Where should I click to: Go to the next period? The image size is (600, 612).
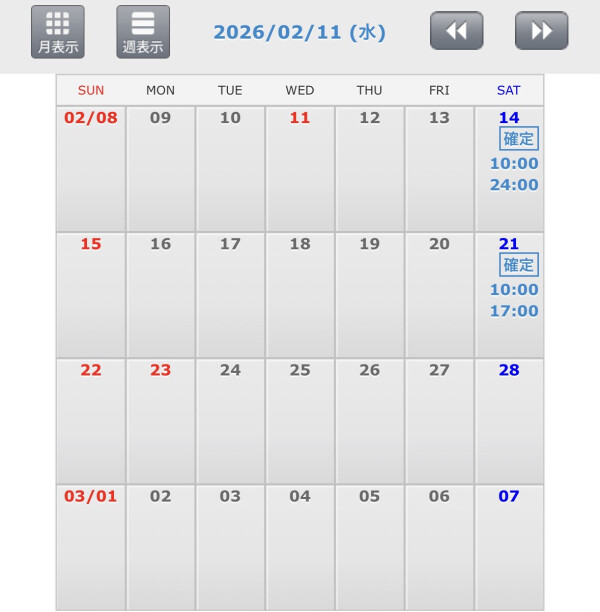541,31
